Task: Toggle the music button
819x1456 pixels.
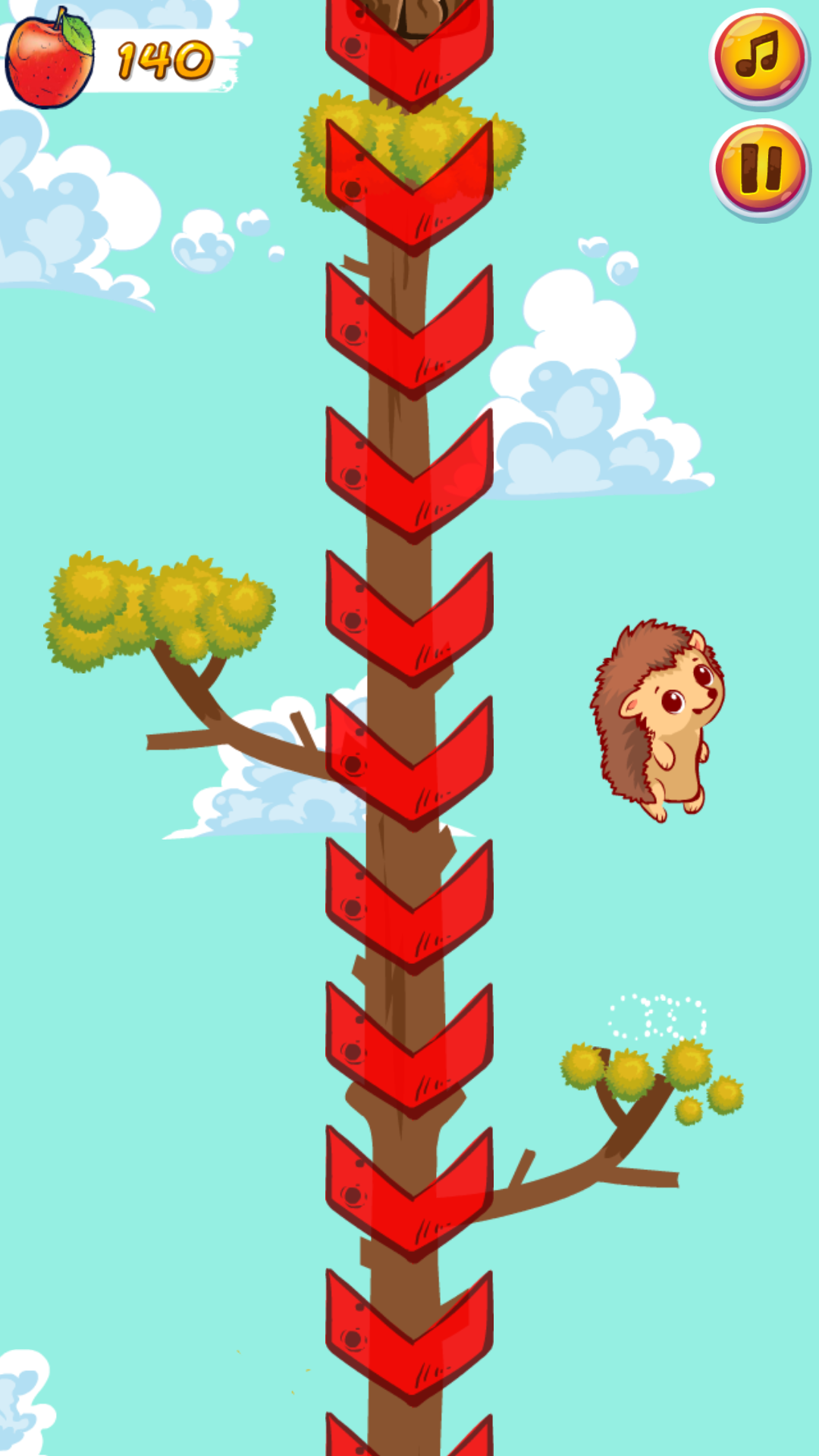Action: [x=759, y=57]
